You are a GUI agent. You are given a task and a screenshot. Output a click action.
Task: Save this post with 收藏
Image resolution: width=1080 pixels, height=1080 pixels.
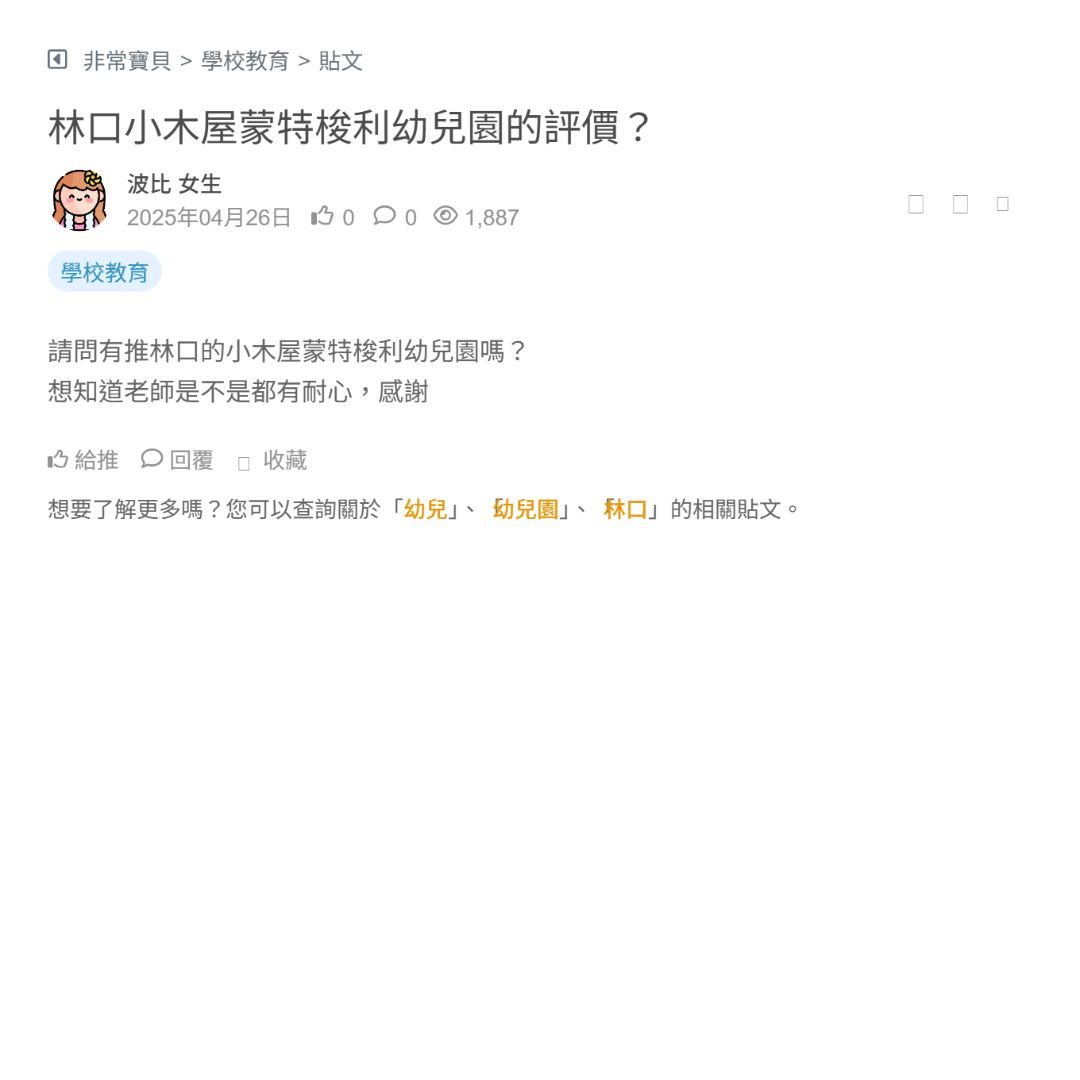(x=273, y=460)
